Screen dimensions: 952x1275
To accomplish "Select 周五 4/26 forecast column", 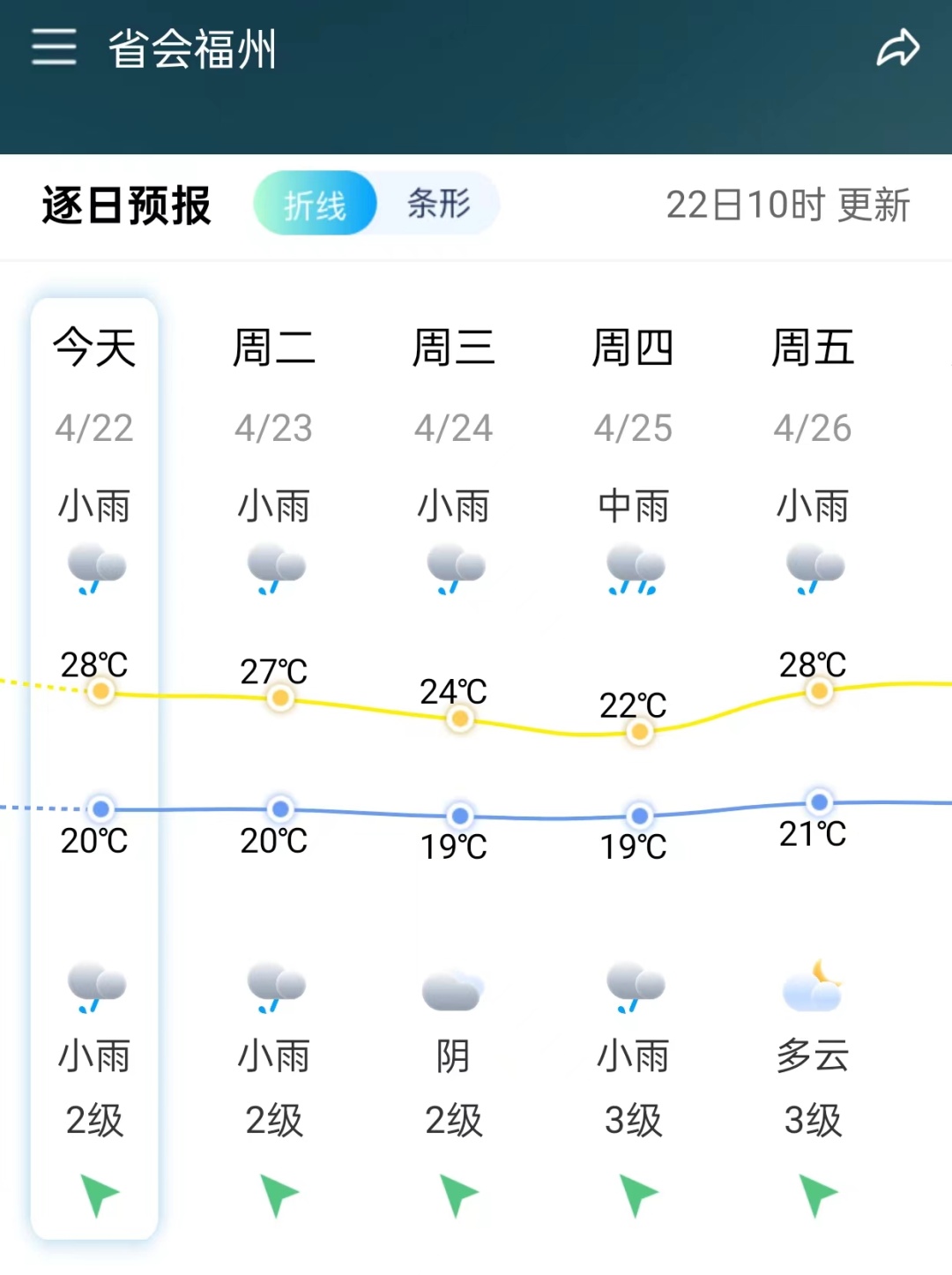I will [x=813, y=767].
